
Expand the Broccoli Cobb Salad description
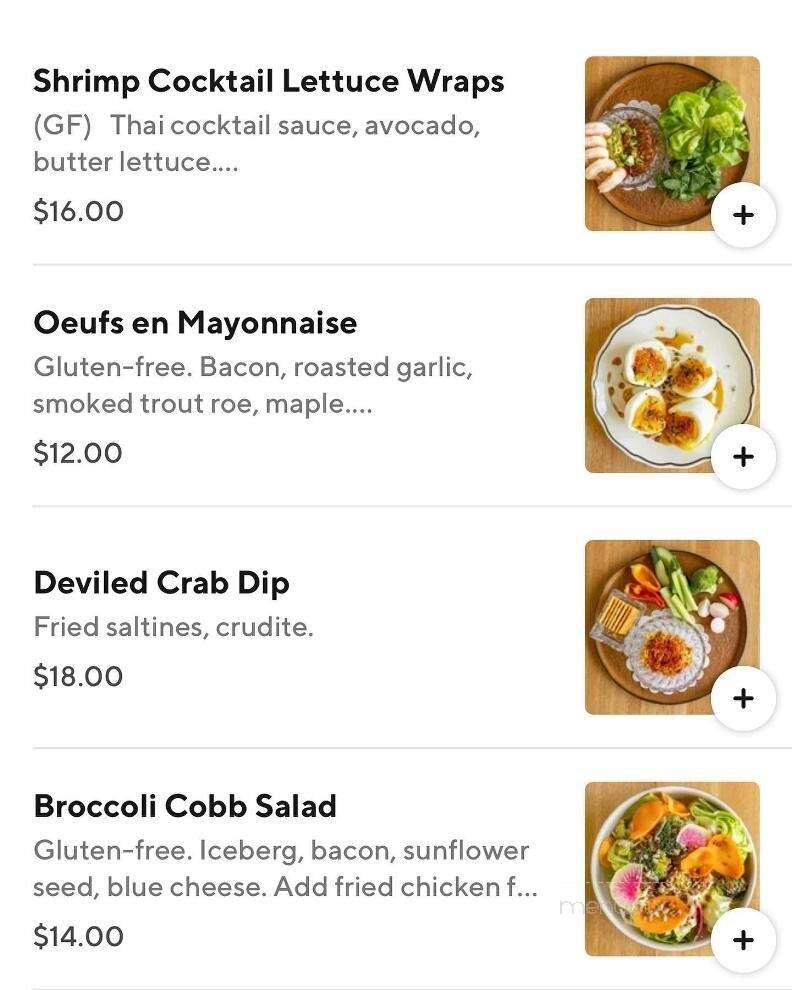coord(282,868)
